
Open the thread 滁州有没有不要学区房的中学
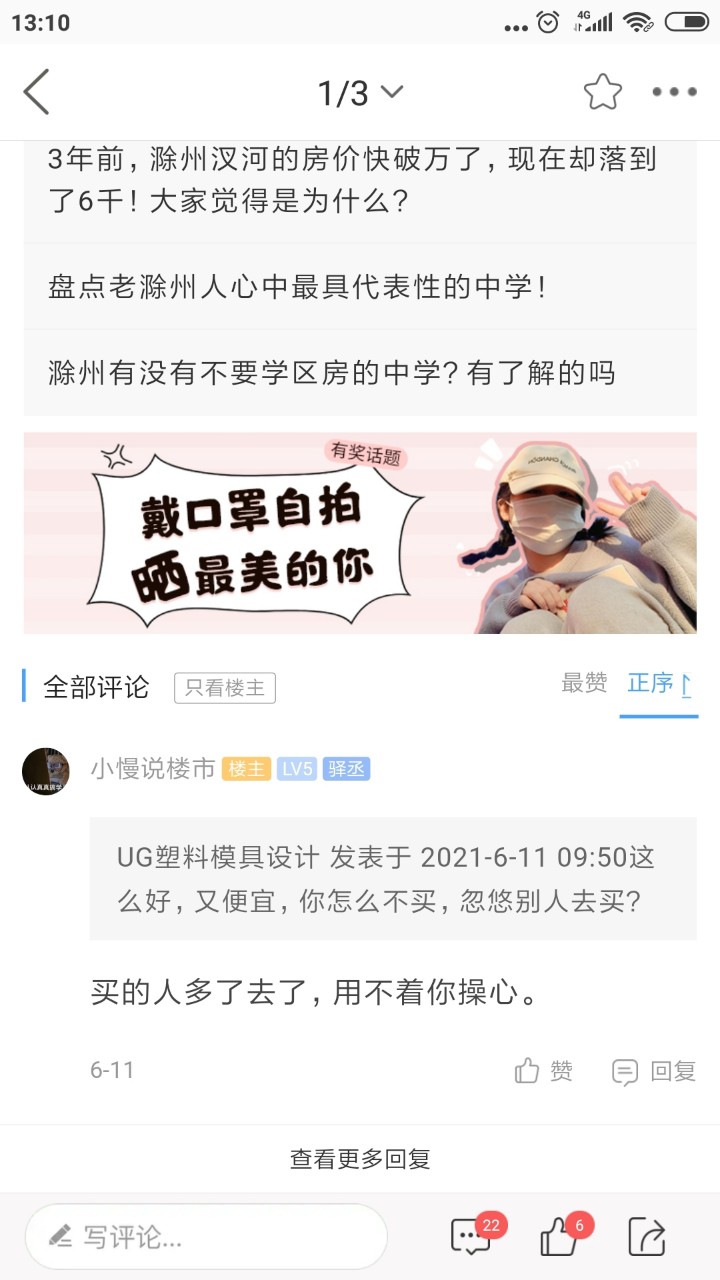(x=360, y=373)
